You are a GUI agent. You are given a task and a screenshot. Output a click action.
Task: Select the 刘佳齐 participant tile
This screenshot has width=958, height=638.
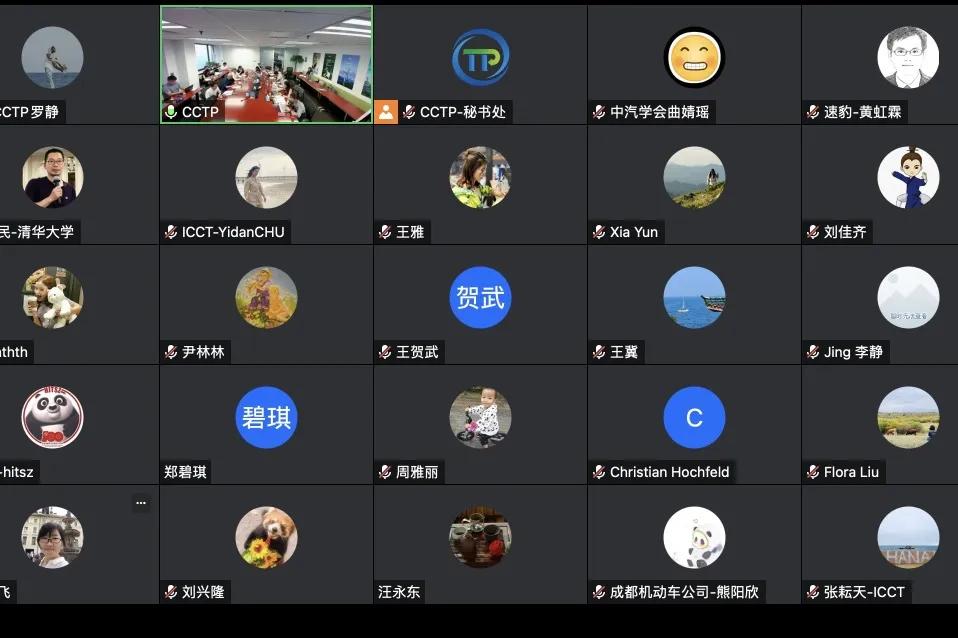[x=880, y=184]
